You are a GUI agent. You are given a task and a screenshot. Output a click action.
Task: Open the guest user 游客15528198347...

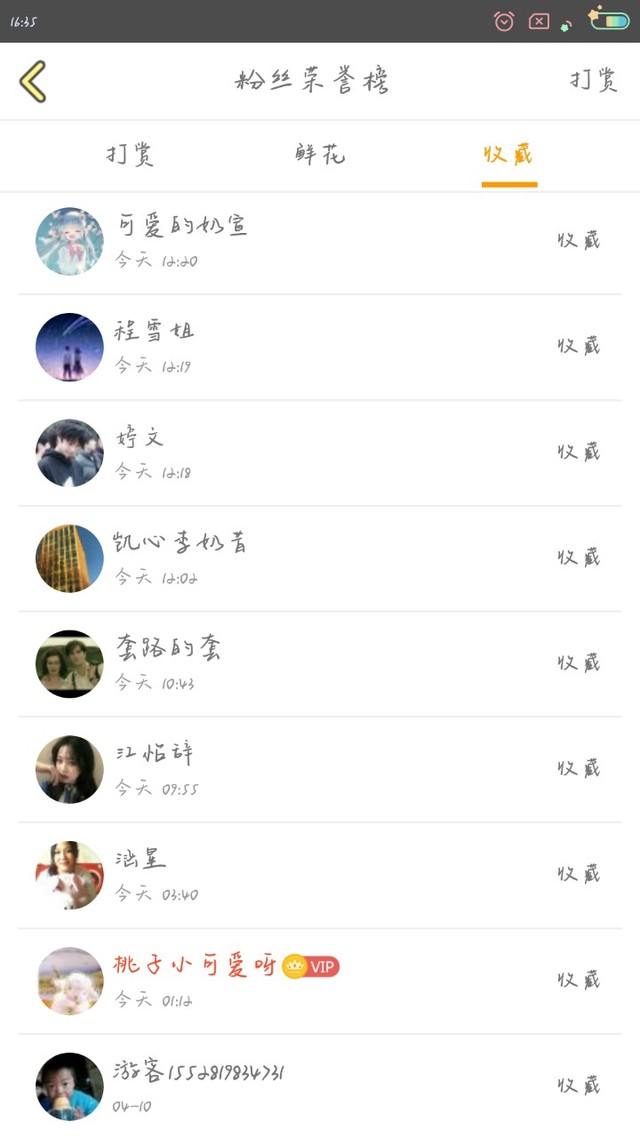pos(320,1086)
